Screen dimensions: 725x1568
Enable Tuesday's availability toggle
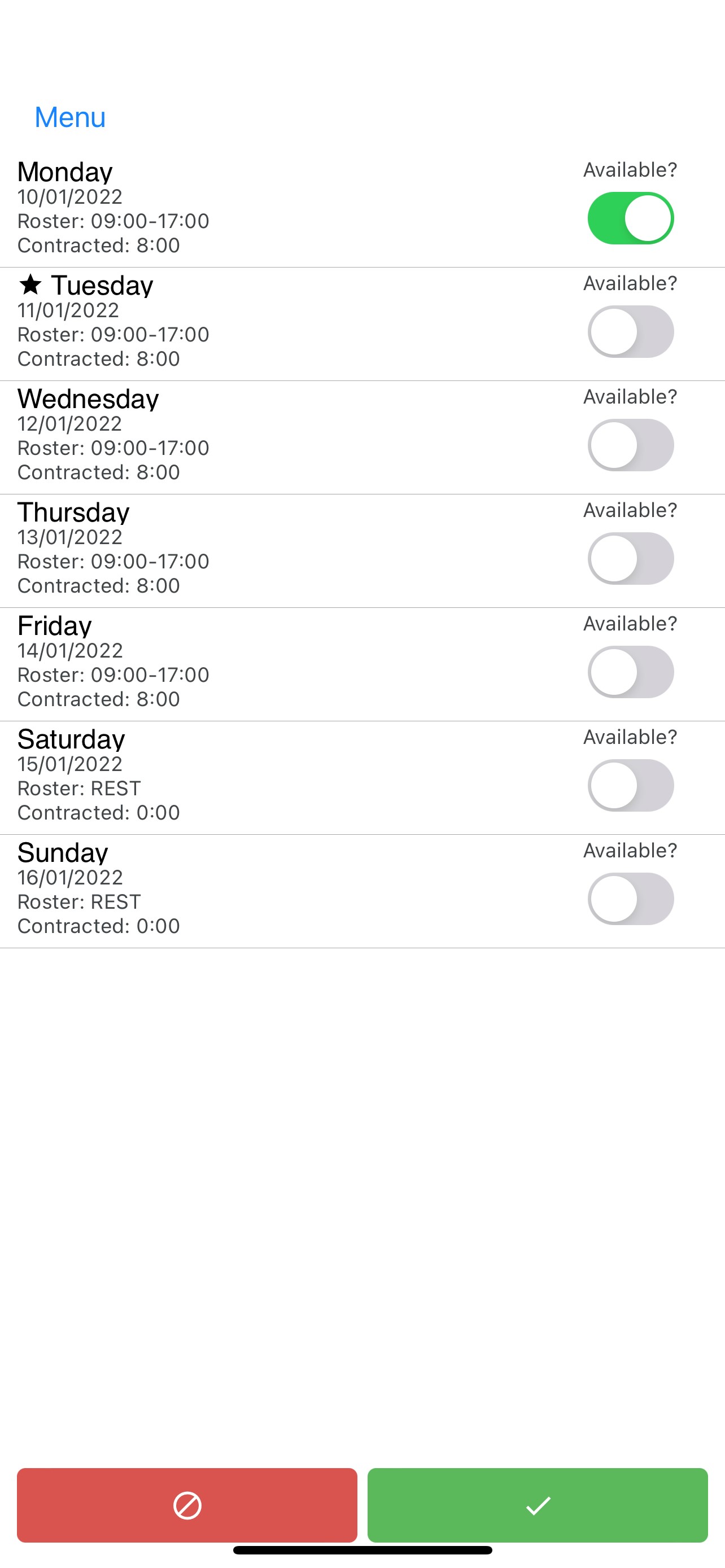coord(631,331)
